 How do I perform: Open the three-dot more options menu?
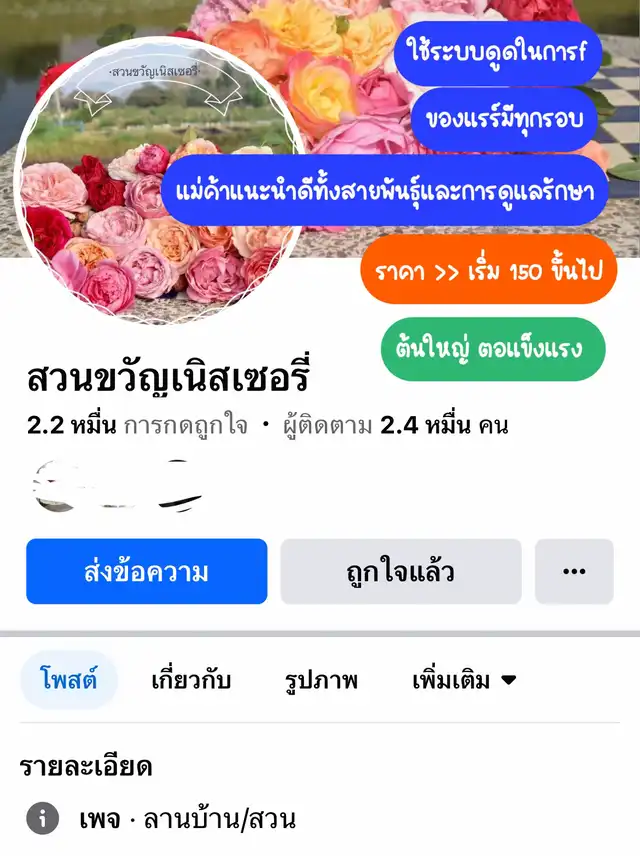coord(574,572)
